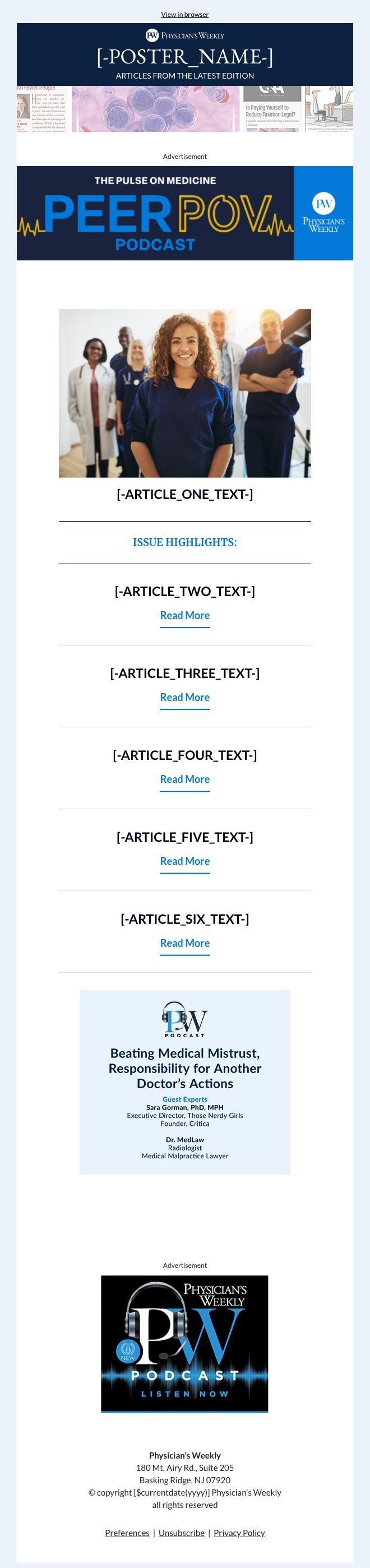Open the medical team article image
This screenshot has width=370, height=1568.
click(184, 393)
